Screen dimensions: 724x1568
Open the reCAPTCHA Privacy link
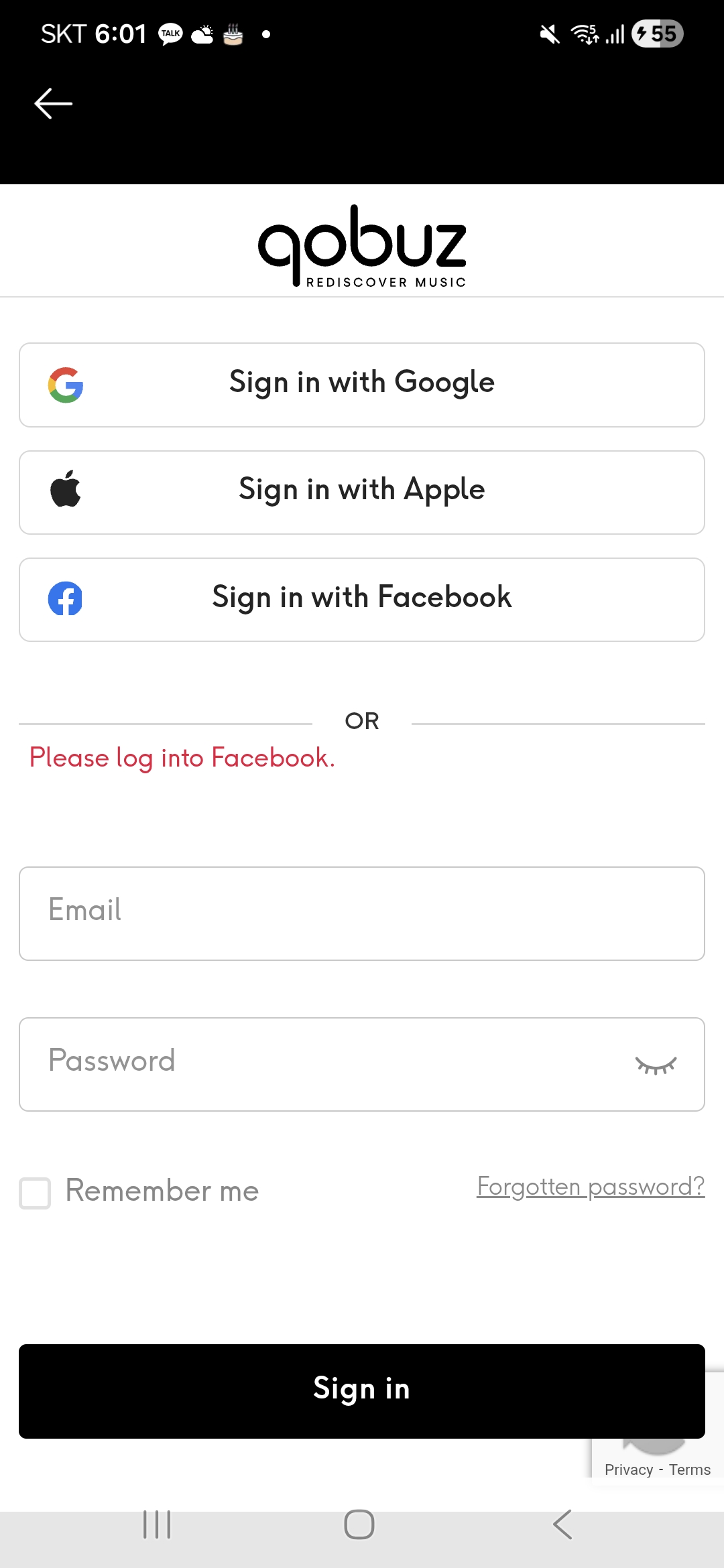628,1469
